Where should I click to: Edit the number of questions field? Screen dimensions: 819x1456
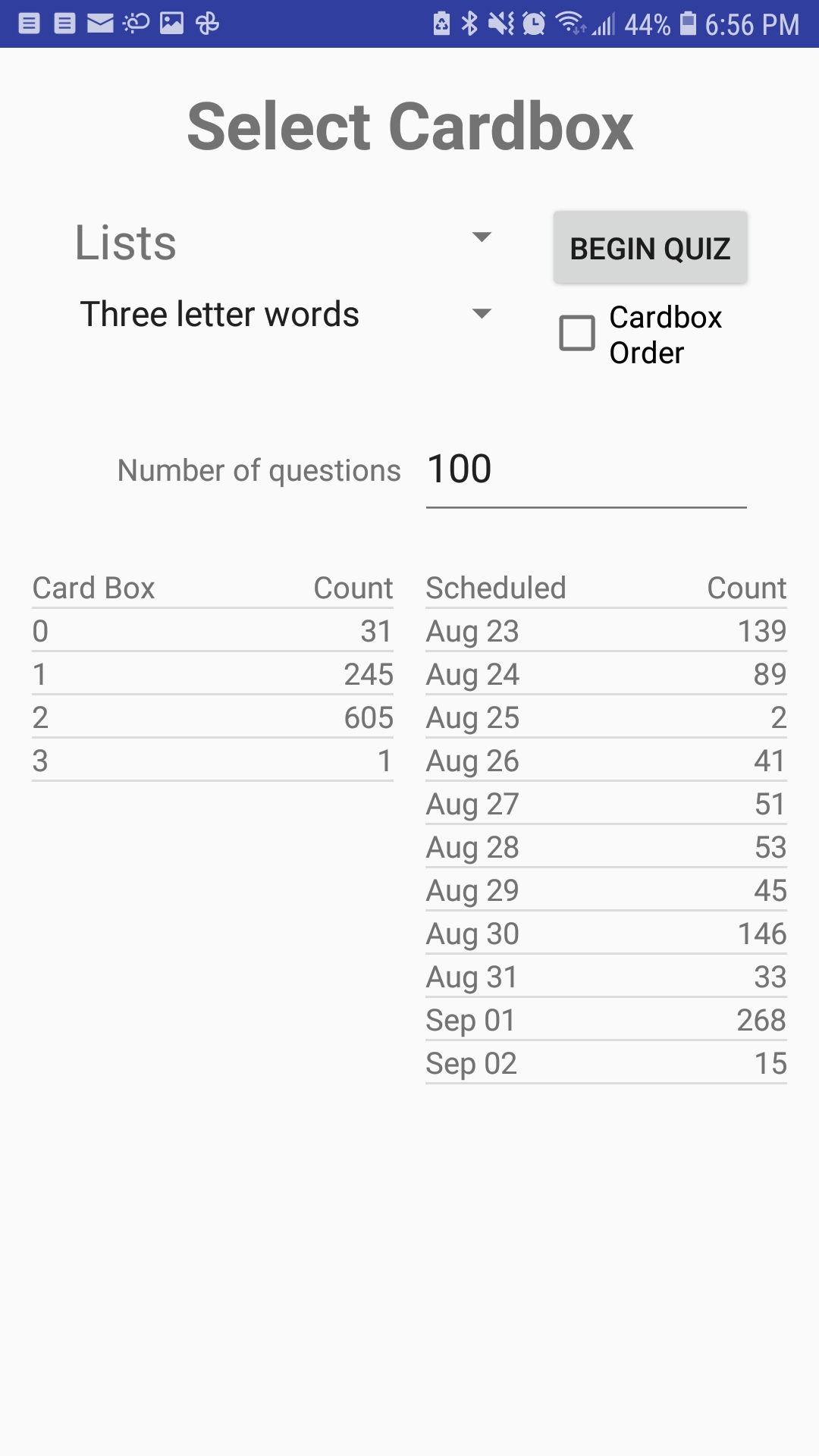point(586,470)
